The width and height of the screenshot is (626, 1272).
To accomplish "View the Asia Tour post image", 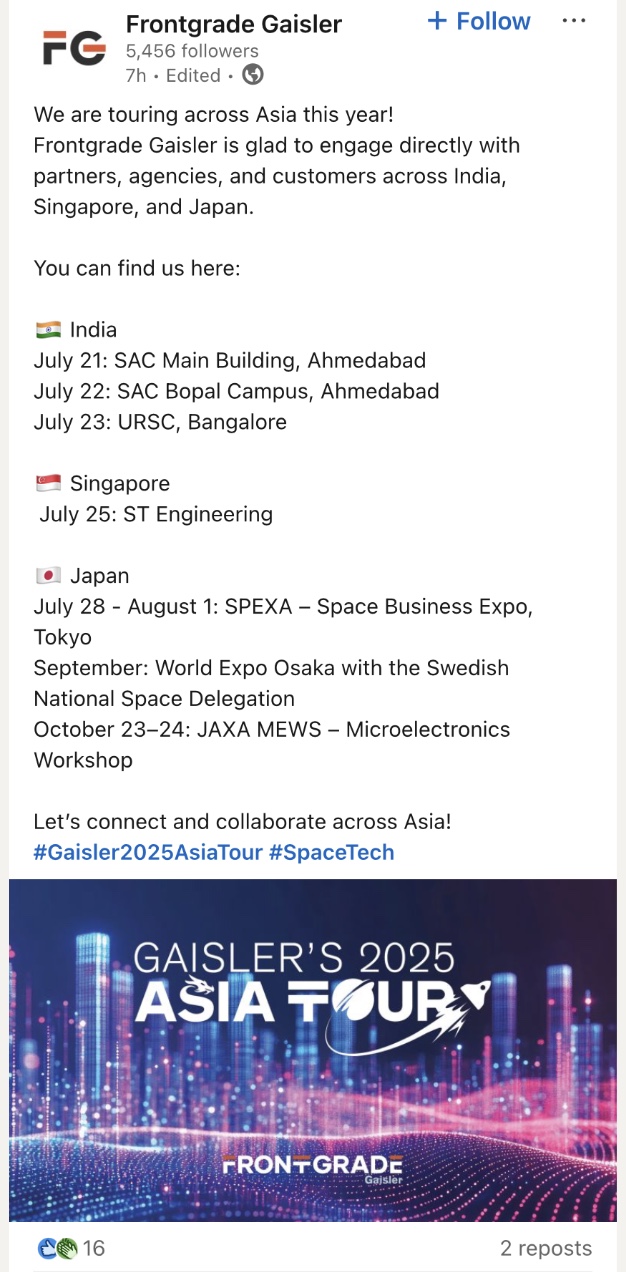I will pyautogui.click(x=313, y=1050).
